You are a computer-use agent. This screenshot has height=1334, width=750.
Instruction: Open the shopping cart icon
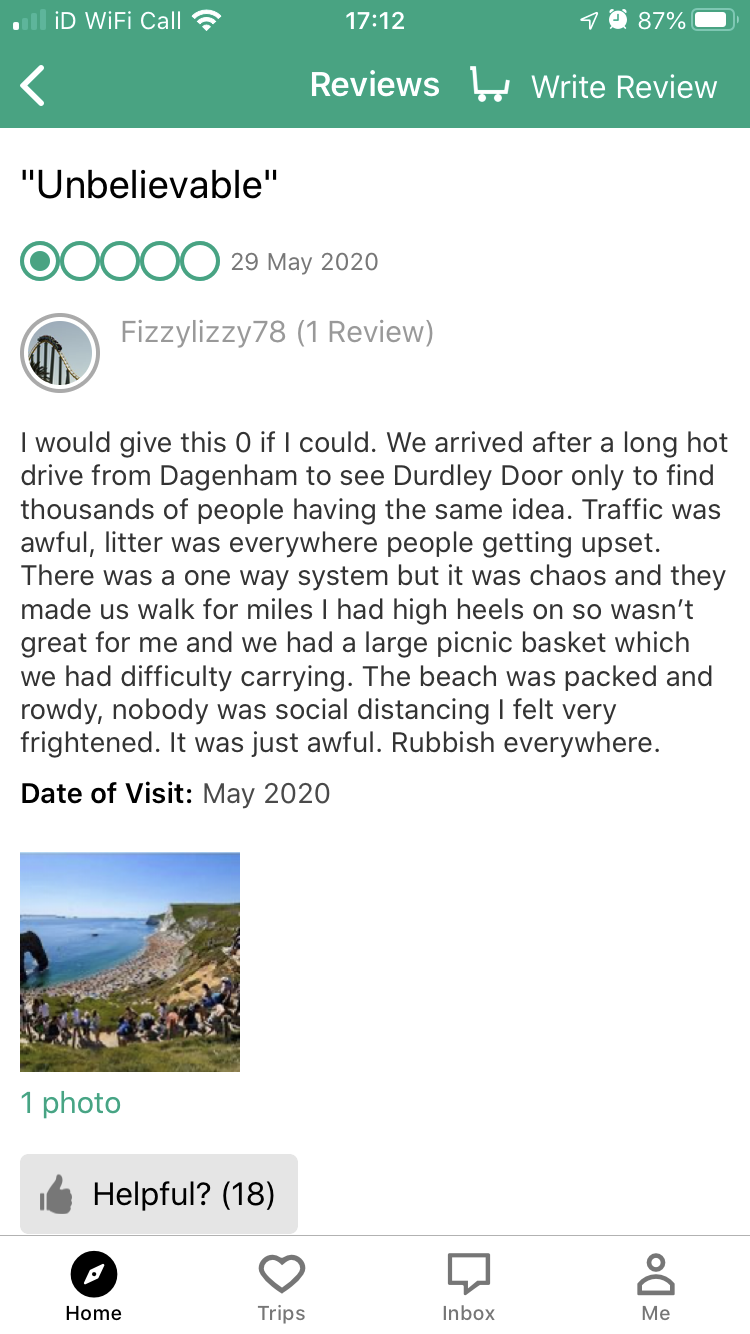coord(489,86)
